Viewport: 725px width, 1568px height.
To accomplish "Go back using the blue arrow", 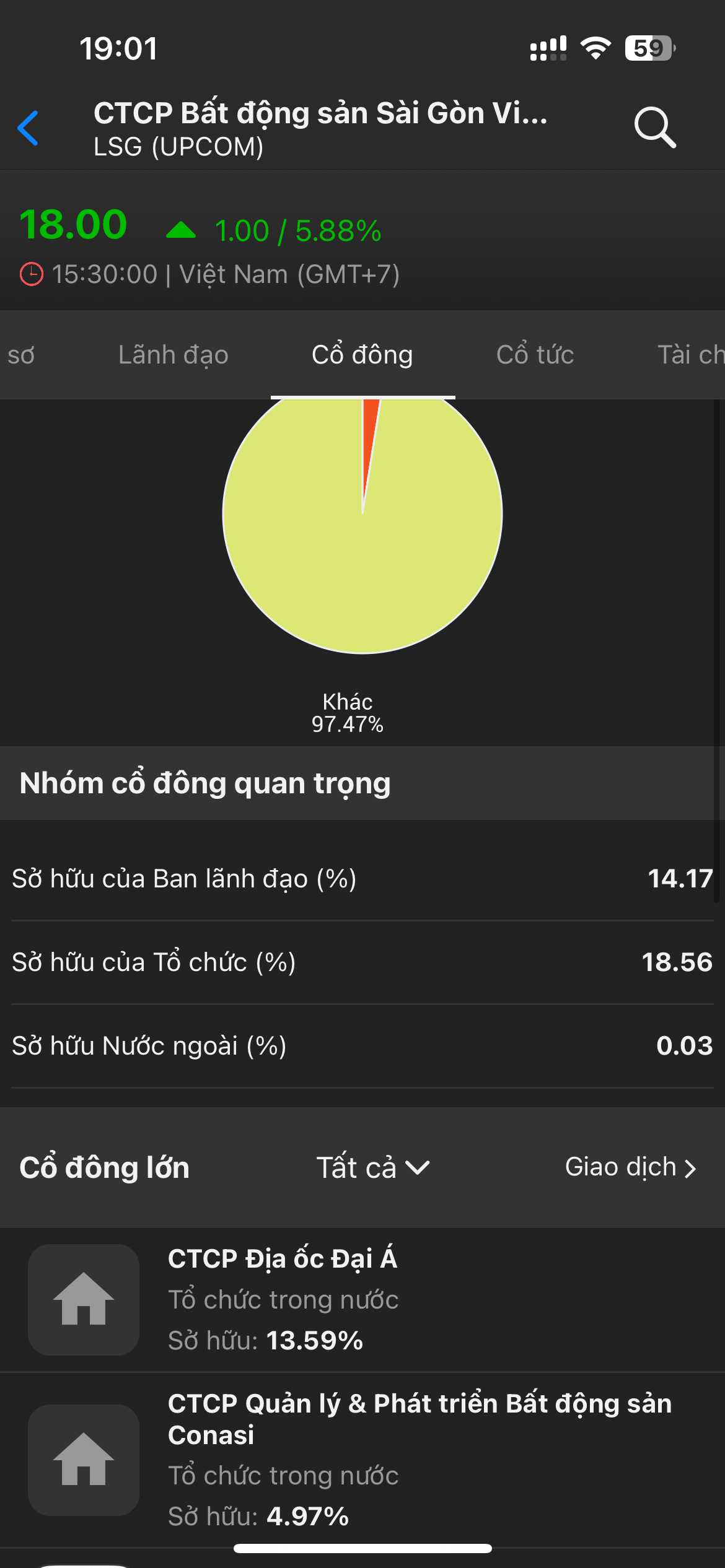I will pos(29,128).
